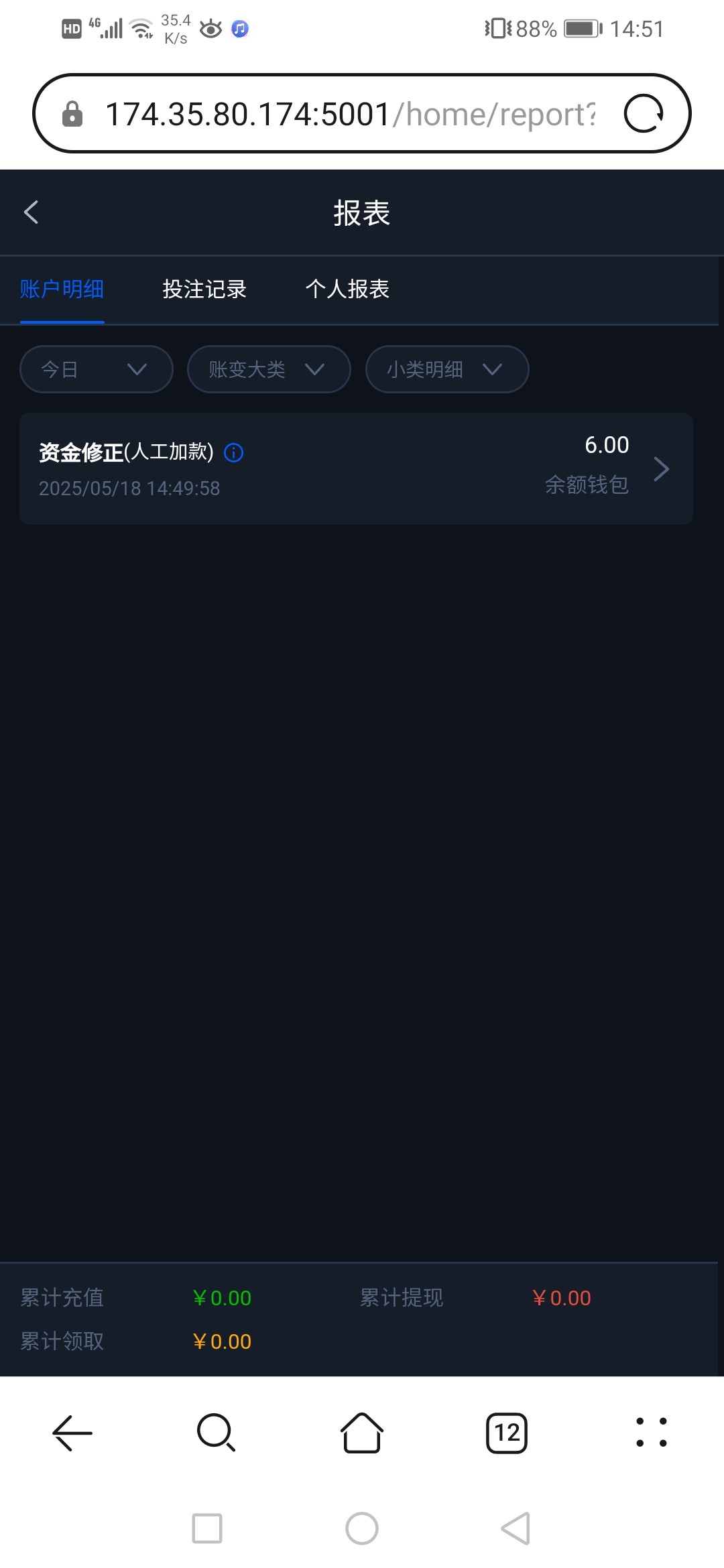724x1568 pixels.
Task: Go back from the 报表 page
Action: [x=31, y=212]
